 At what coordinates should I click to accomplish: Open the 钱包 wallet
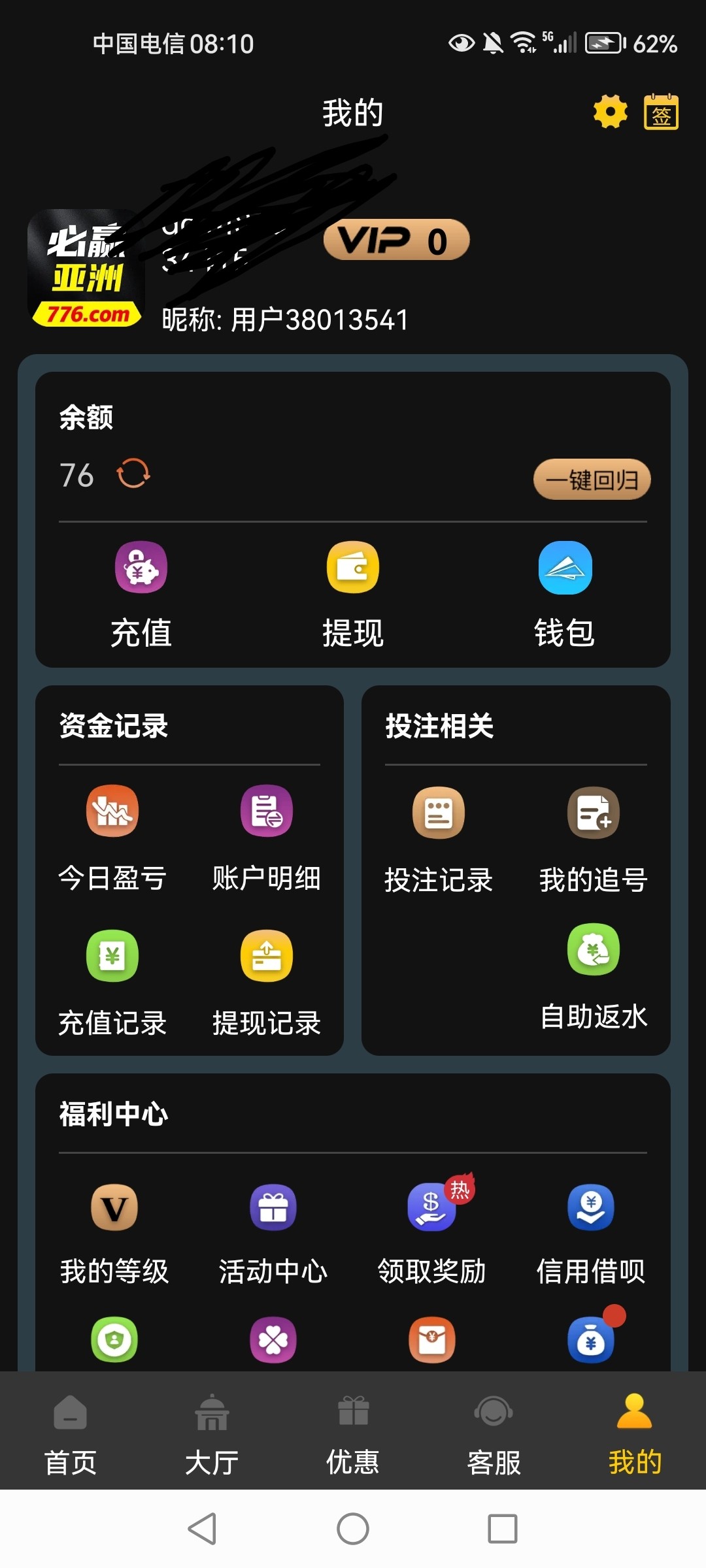click(x=565, y=593)
